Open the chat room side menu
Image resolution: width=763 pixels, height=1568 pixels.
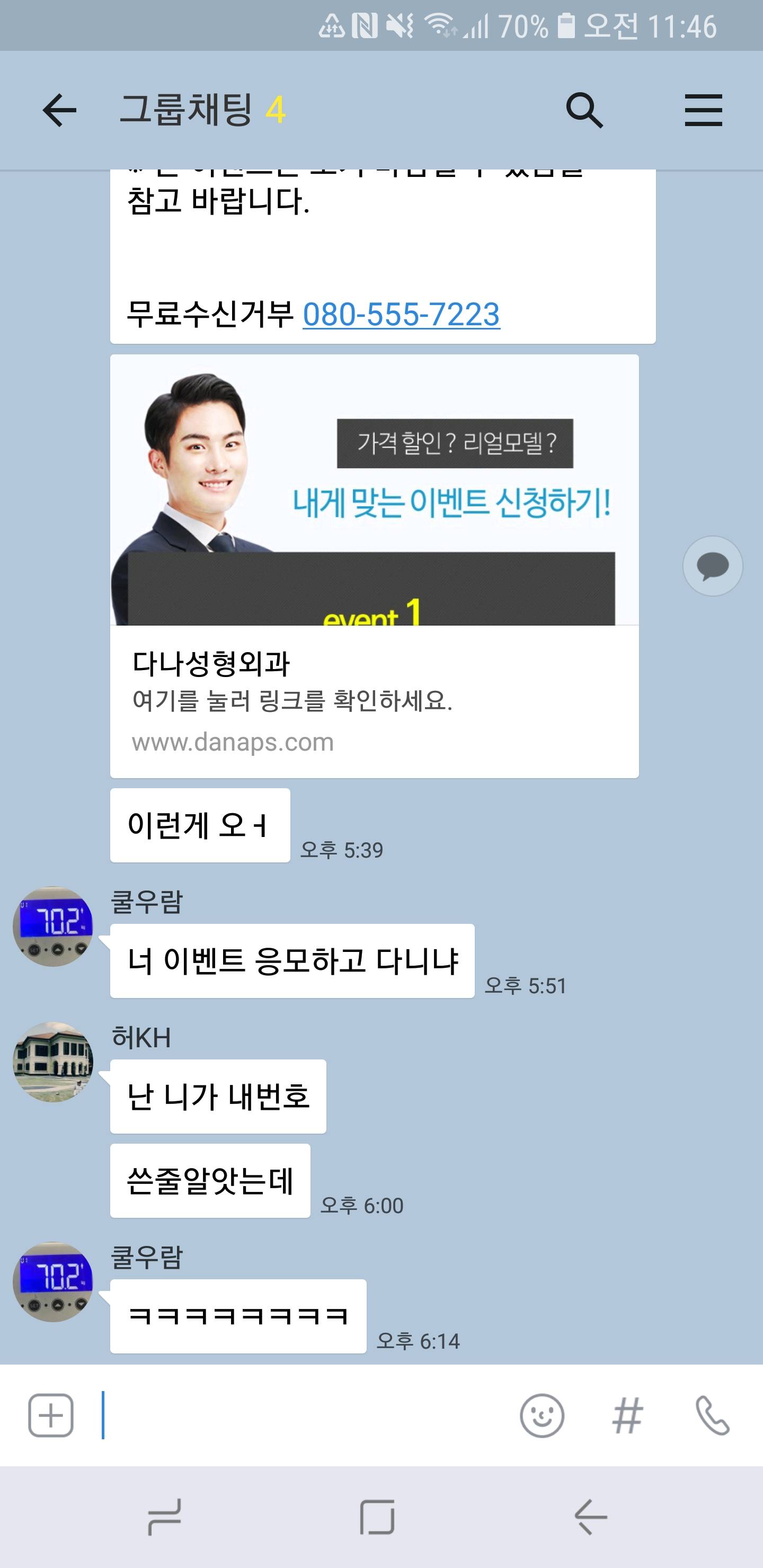[703, 110]
